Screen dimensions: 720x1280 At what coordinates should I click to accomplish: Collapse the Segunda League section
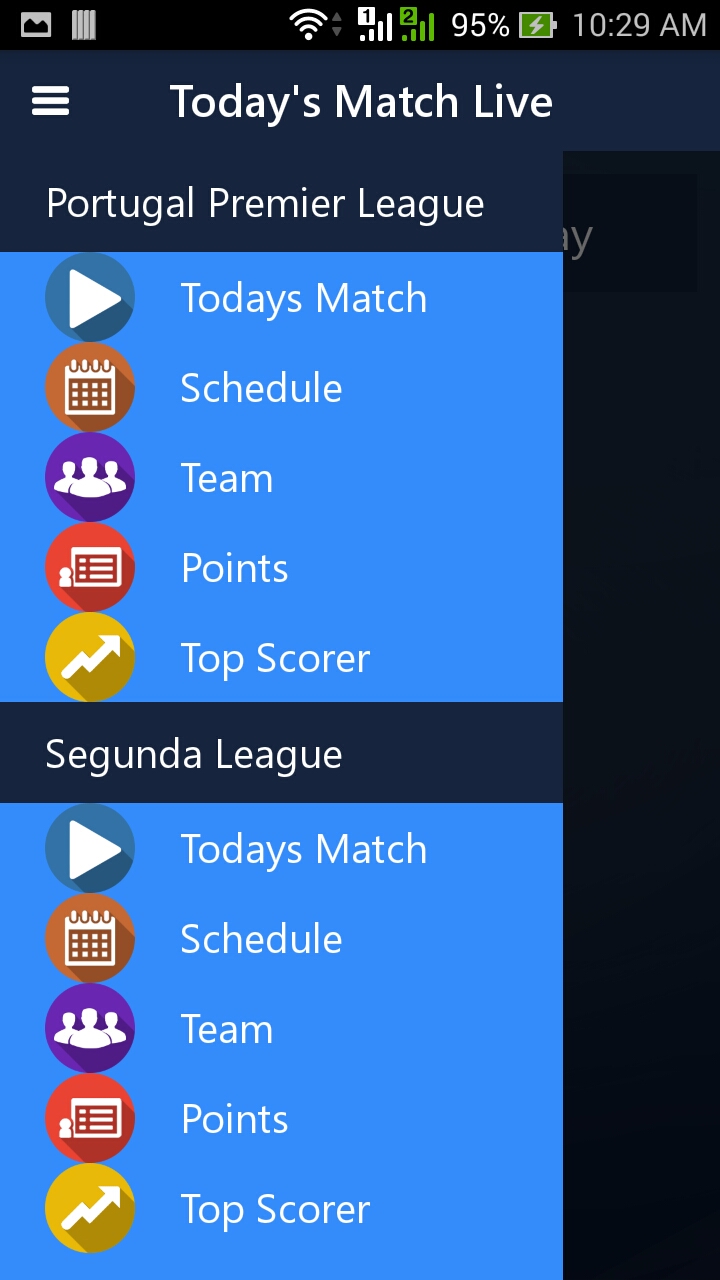(193, 753)
